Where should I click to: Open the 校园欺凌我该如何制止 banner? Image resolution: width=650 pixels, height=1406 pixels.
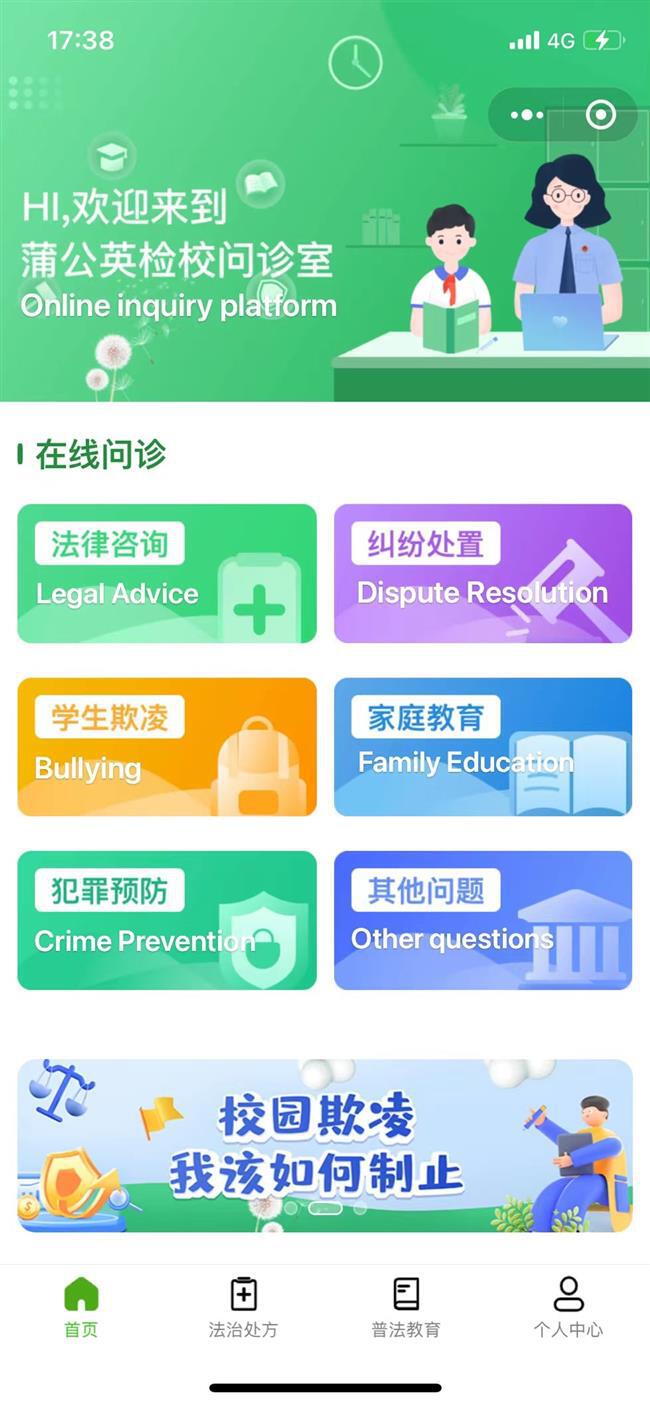point(325,1145)
